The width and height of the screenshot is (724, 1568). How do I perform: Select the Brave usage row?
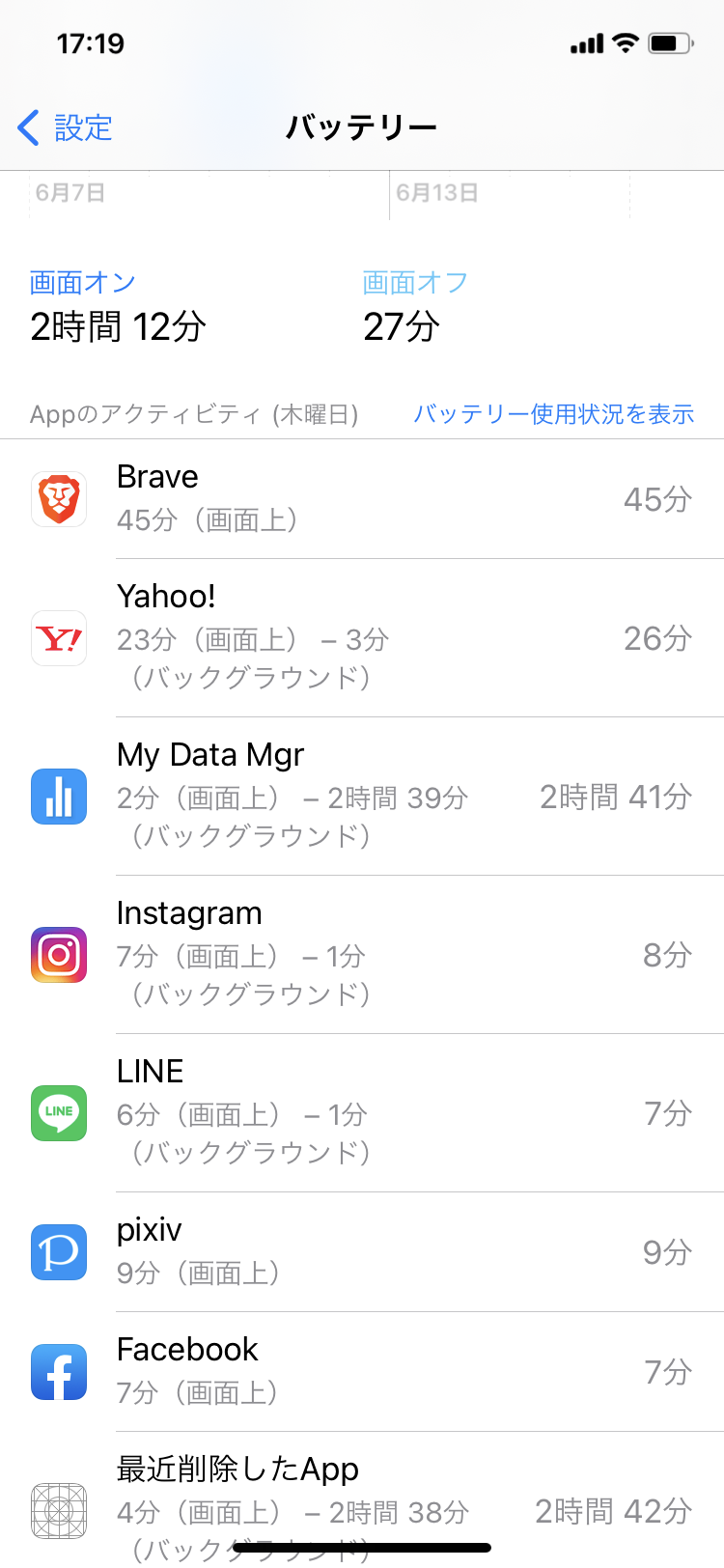point(362,499)
